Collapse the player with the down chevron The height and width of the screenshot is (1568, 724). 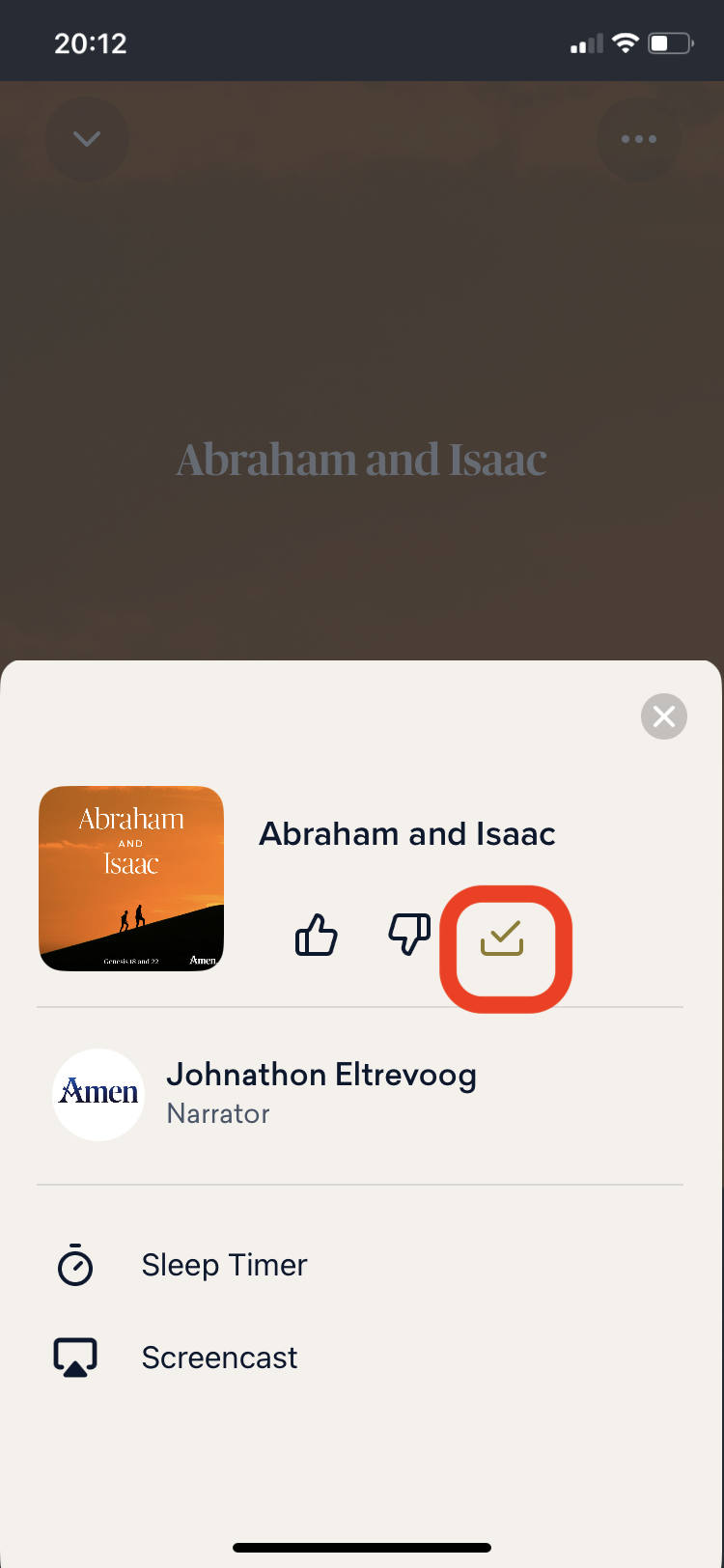click(x=87, y=139)
